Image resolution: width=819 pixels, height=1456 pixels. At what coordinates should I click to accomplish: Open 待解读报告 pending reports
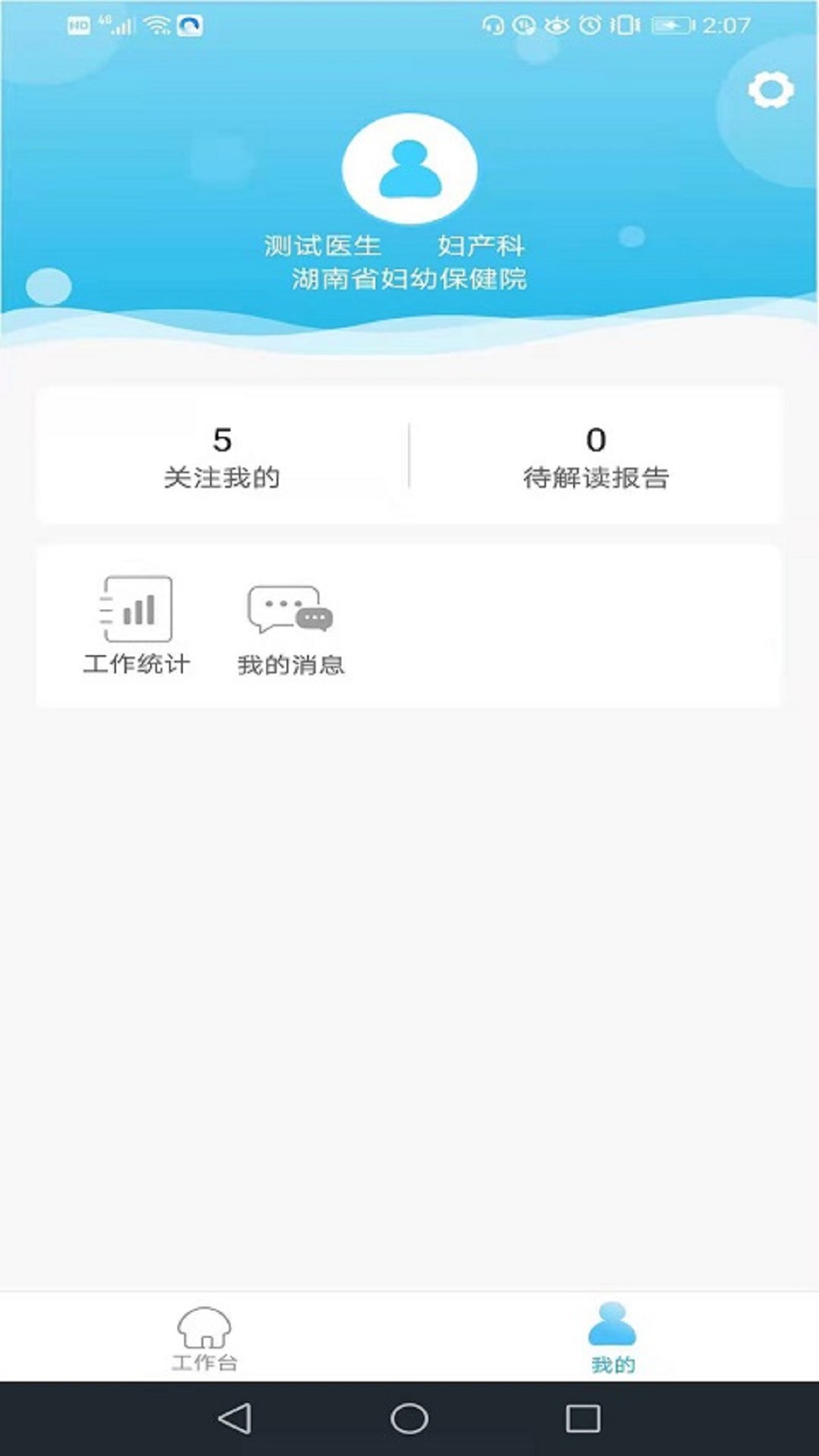596,457
